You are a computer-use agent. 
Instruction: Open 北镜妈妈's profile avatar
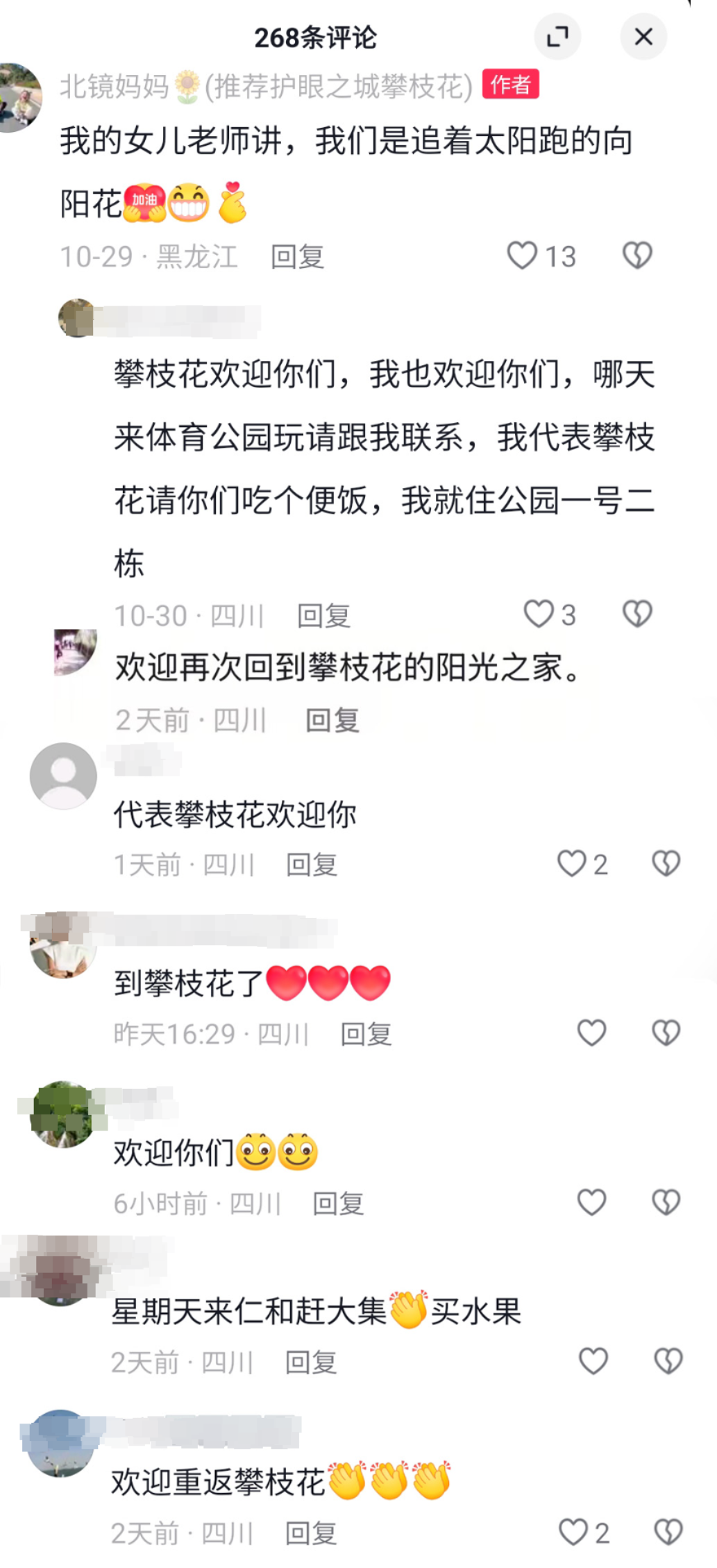pos(19,97)
